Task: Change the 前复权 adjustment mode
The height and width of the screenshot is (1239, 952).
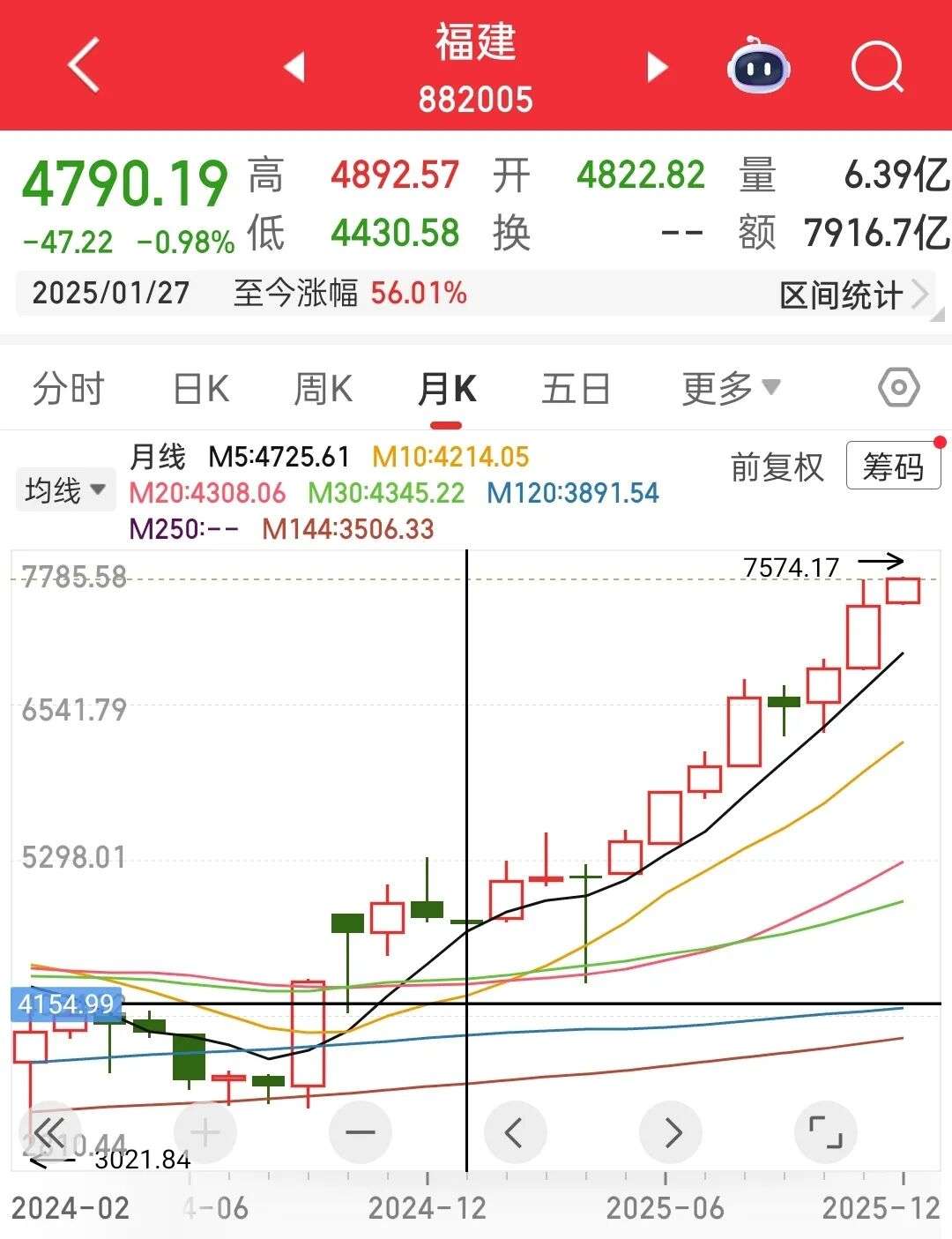Action: pos(777,467)
